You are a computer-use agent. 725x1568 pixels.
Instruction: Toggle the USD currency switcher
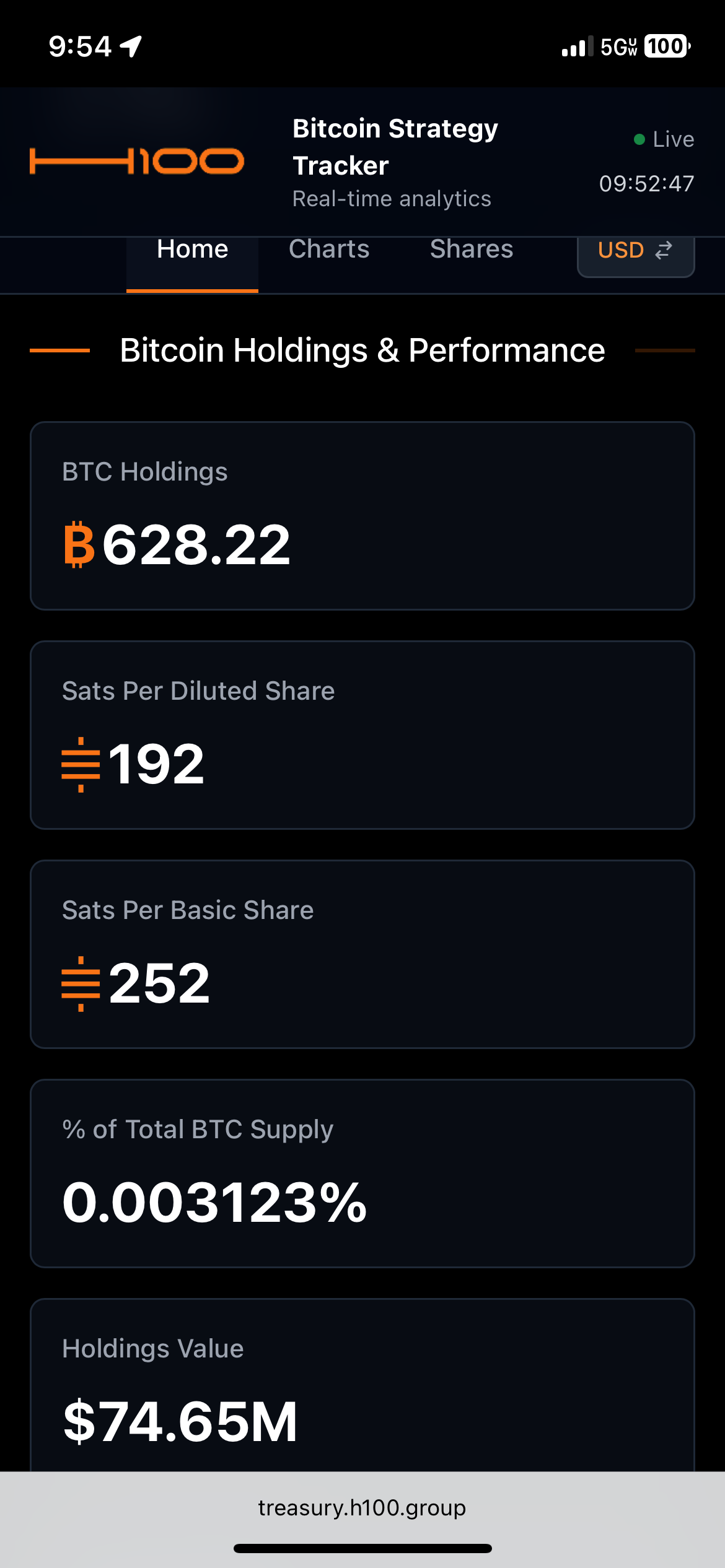[x=636, y=251]
